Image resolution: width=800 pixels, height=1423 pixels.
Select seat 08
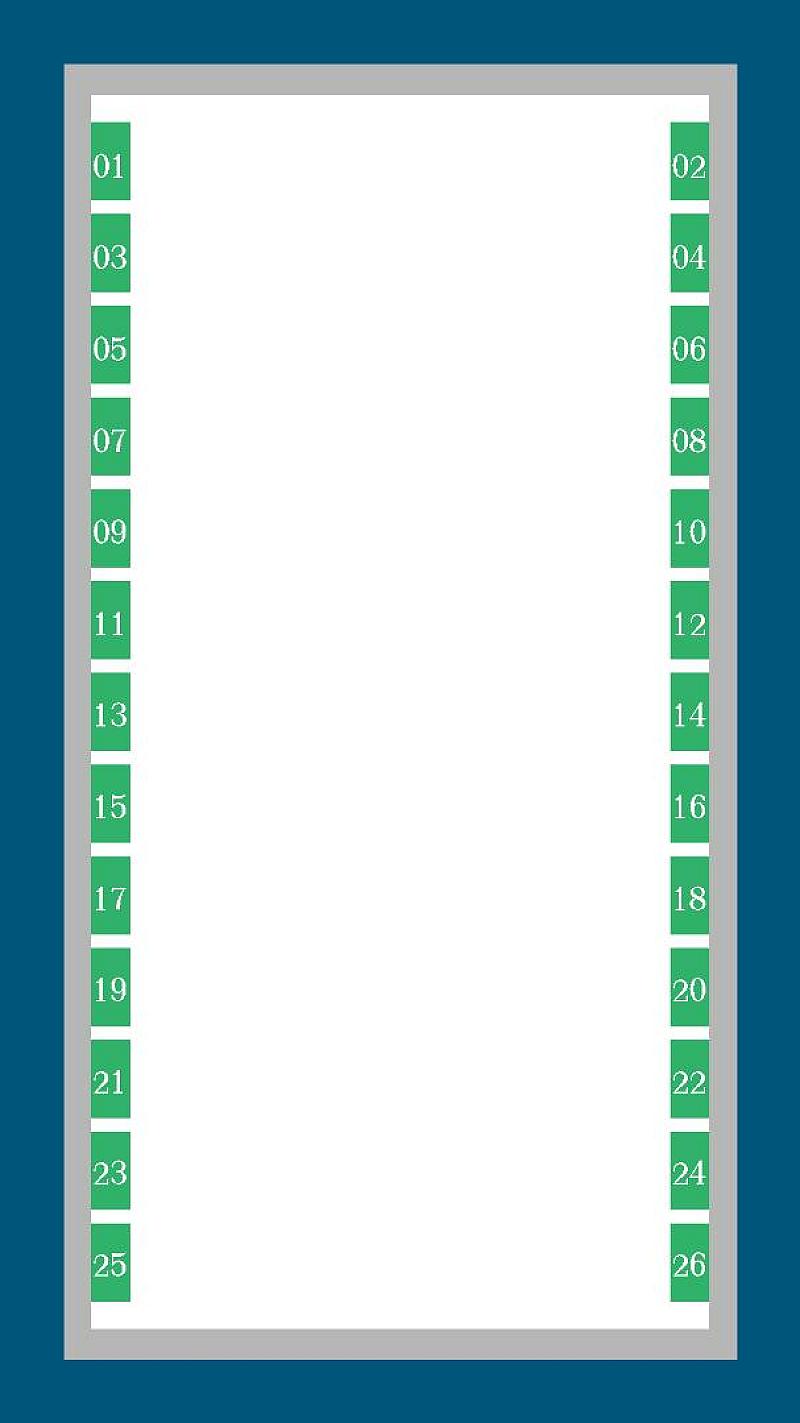689,437
